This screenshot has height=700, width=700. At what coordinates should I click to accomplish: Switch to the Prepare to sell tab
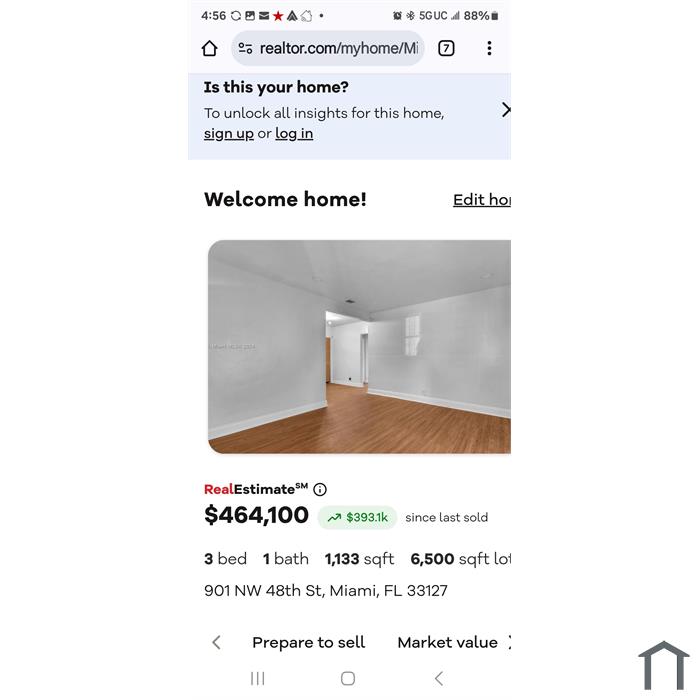[308, 643]
